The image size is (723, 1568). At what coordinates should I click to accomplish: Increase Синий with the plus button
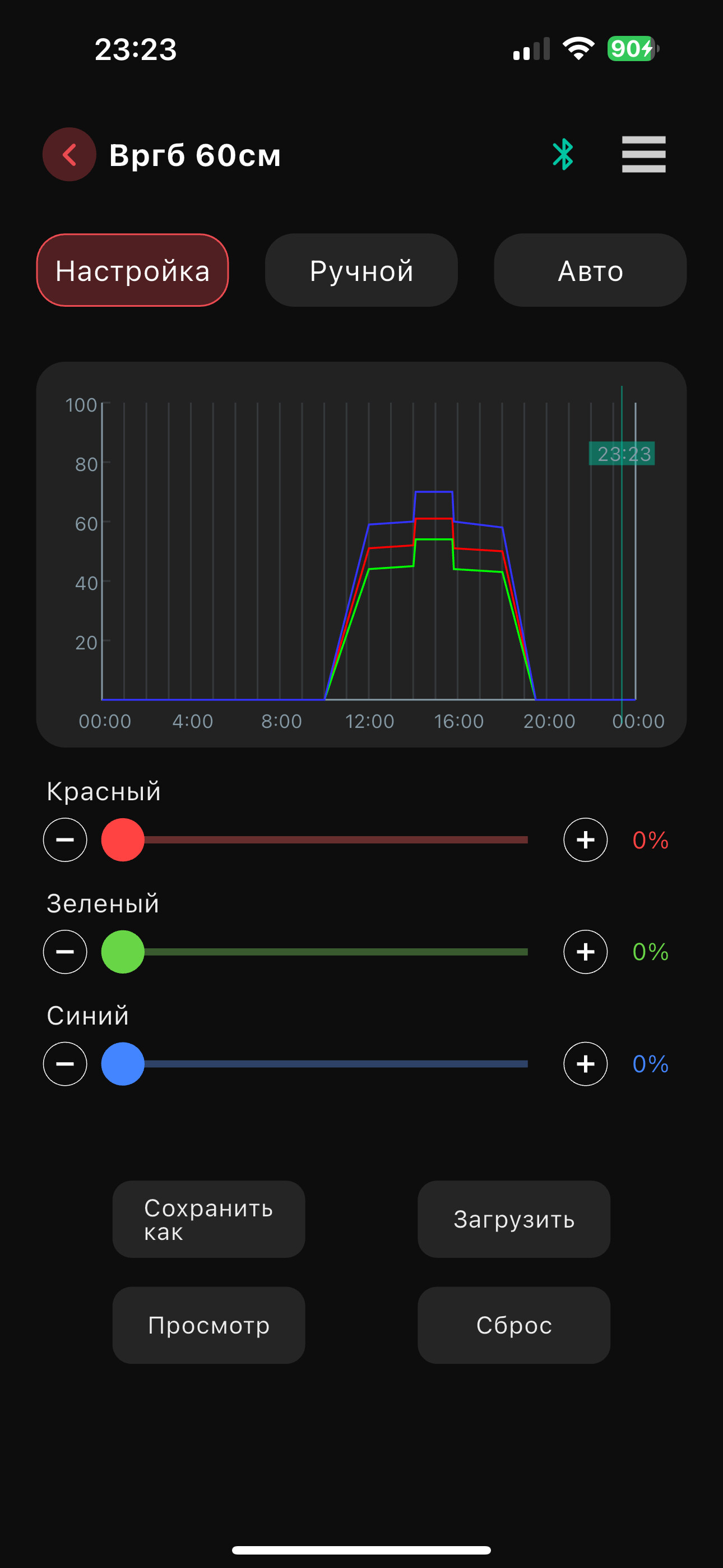click(586, 1064)
